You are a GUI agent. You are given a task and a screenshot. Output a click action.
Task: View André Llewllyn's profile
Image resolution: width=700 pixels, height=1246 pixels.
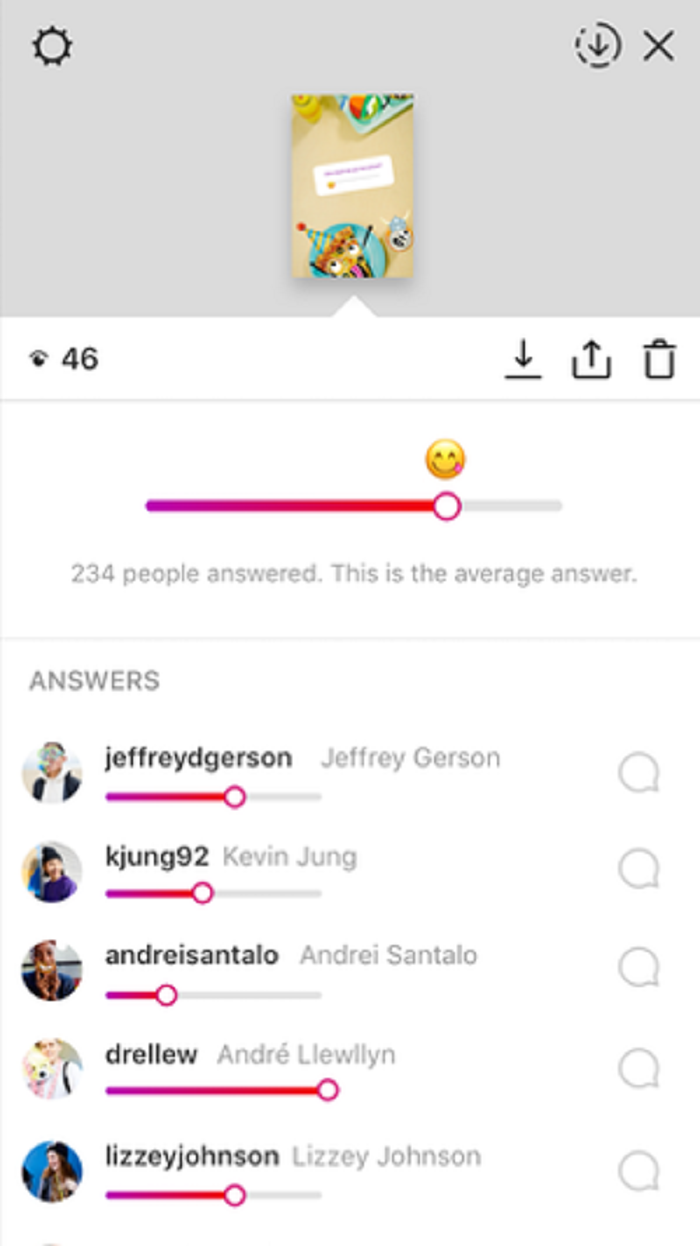pyautogui.click(x=151, y=1054)
